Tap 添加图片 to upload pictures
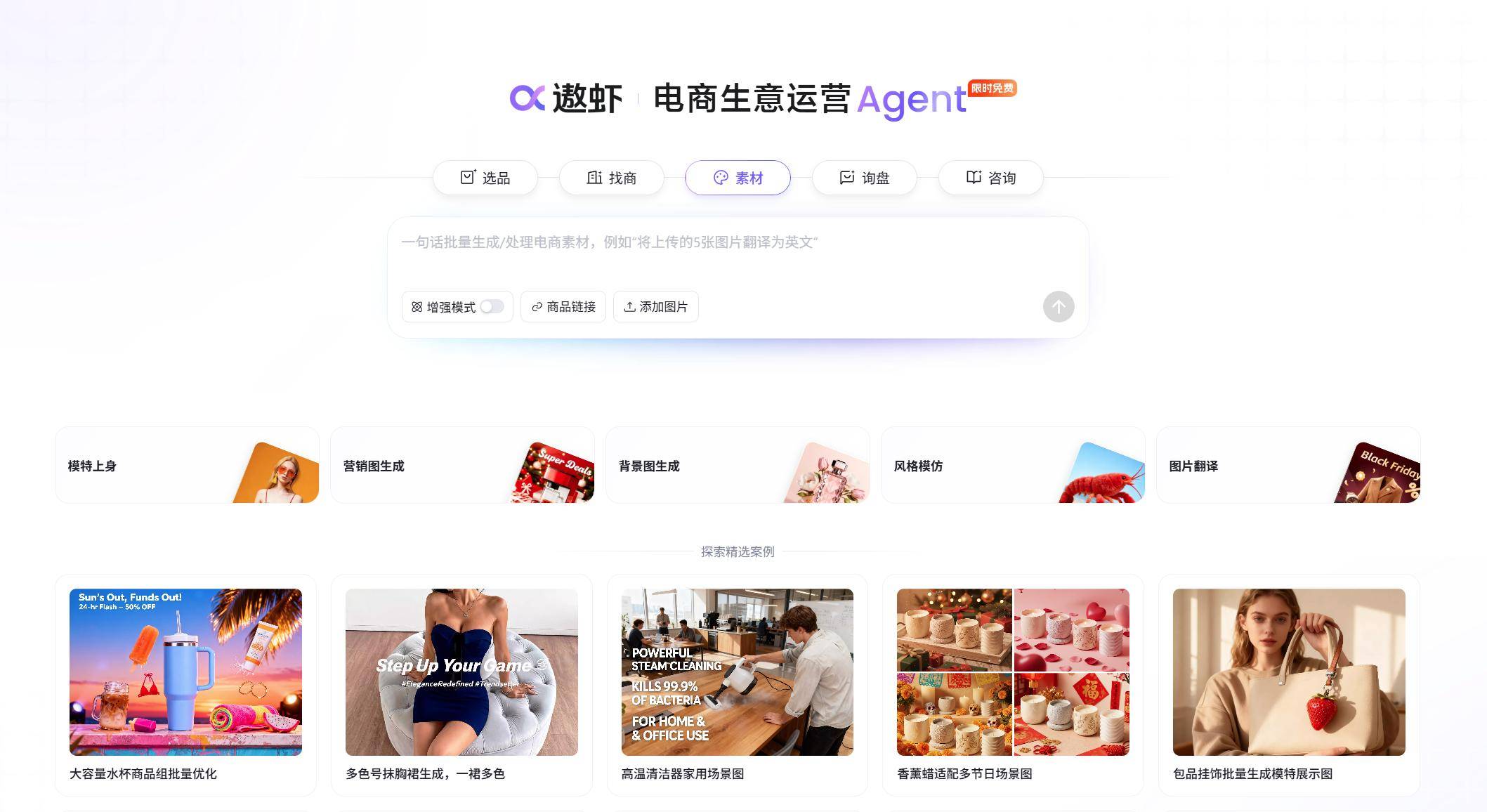The image size is (1487, 812). pos(655,307)
